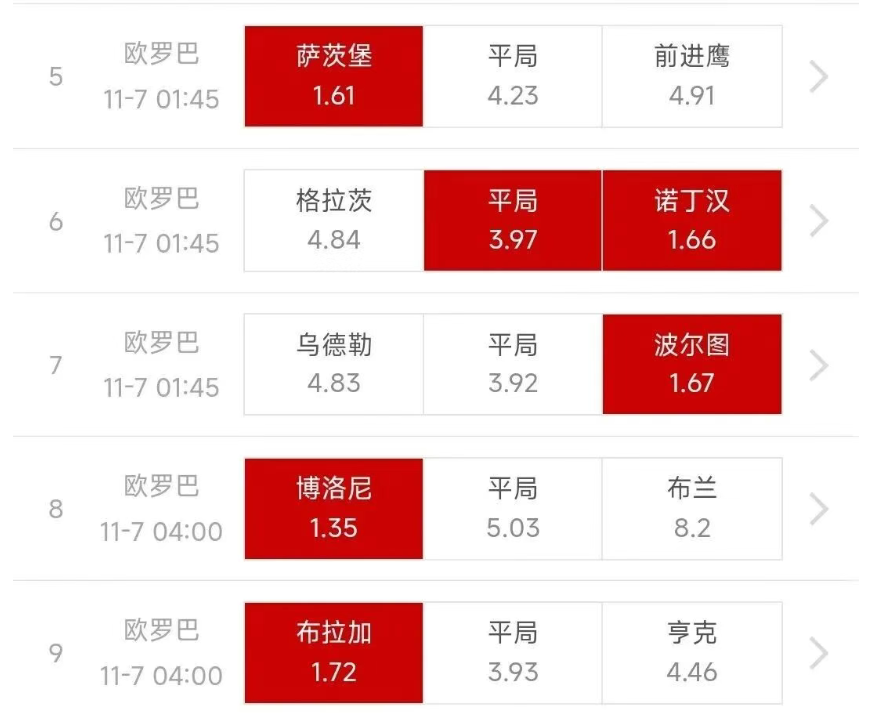Choose 前进鹰 at odds 4.91

[692, 76]
